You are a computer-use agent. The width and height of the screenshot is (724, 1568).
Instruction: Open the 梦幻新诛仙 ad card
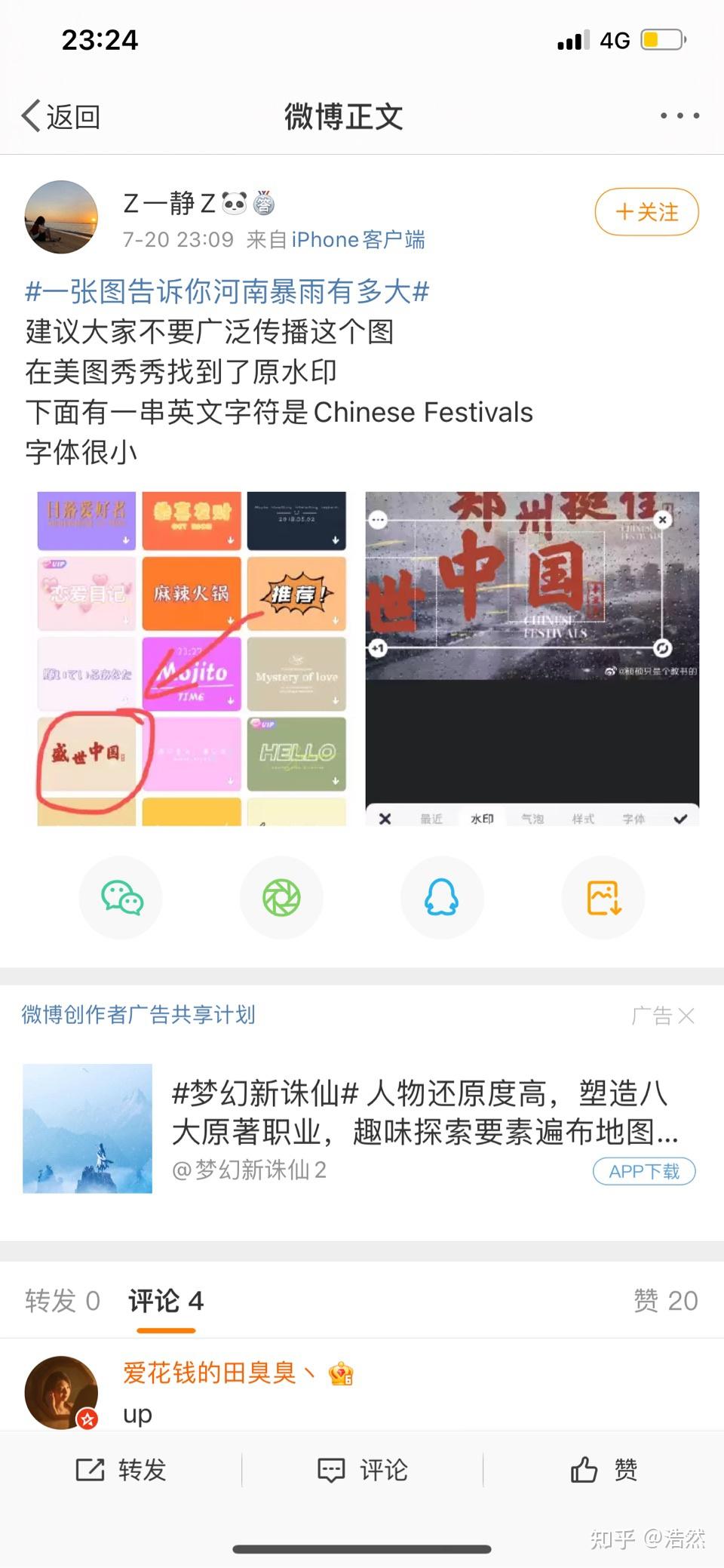[359, 1128]
